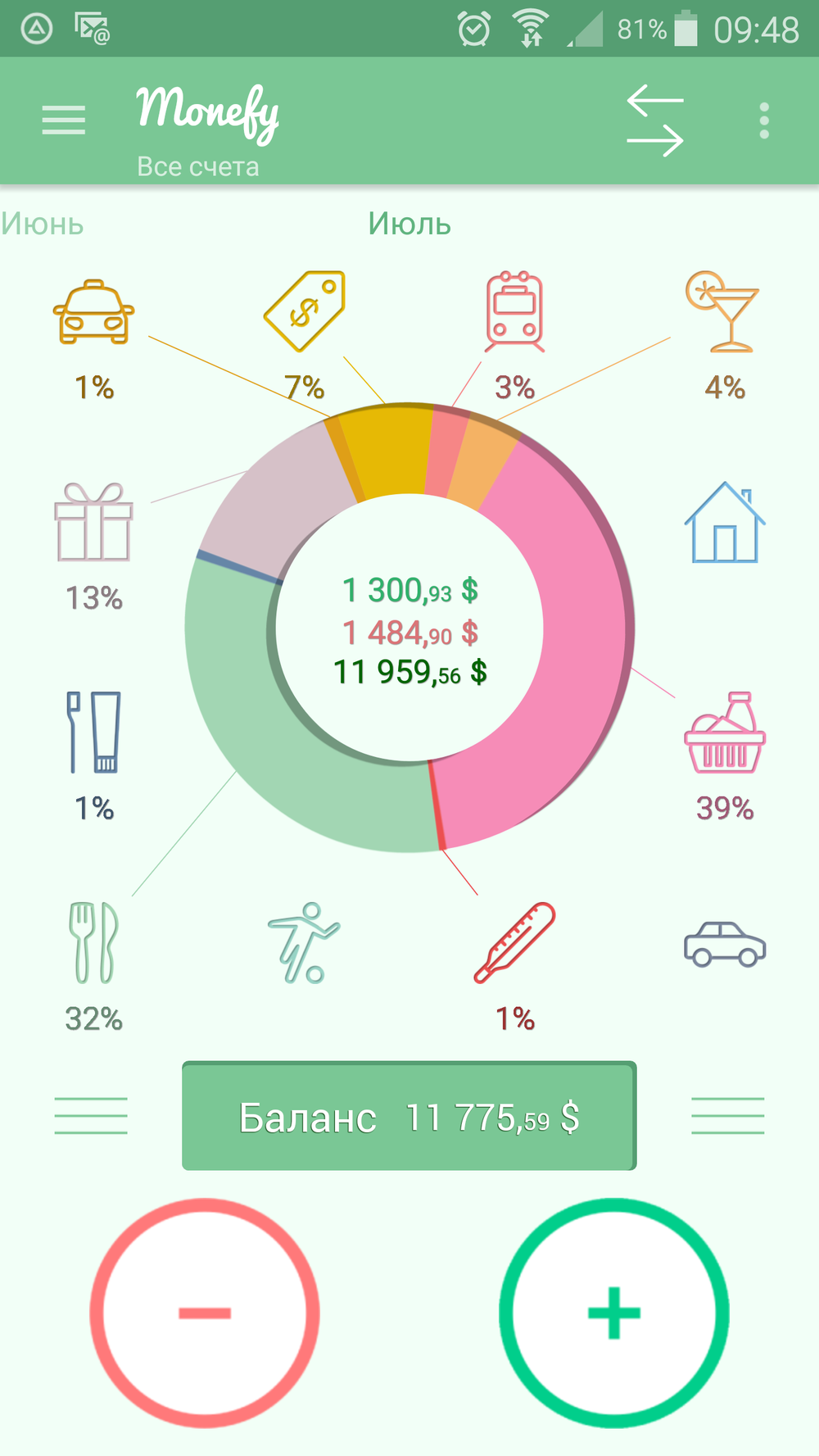The image size is (819, 1456).
Task: Open the Баланс 11 775,59 $ button
Action: click(409, 1116)
